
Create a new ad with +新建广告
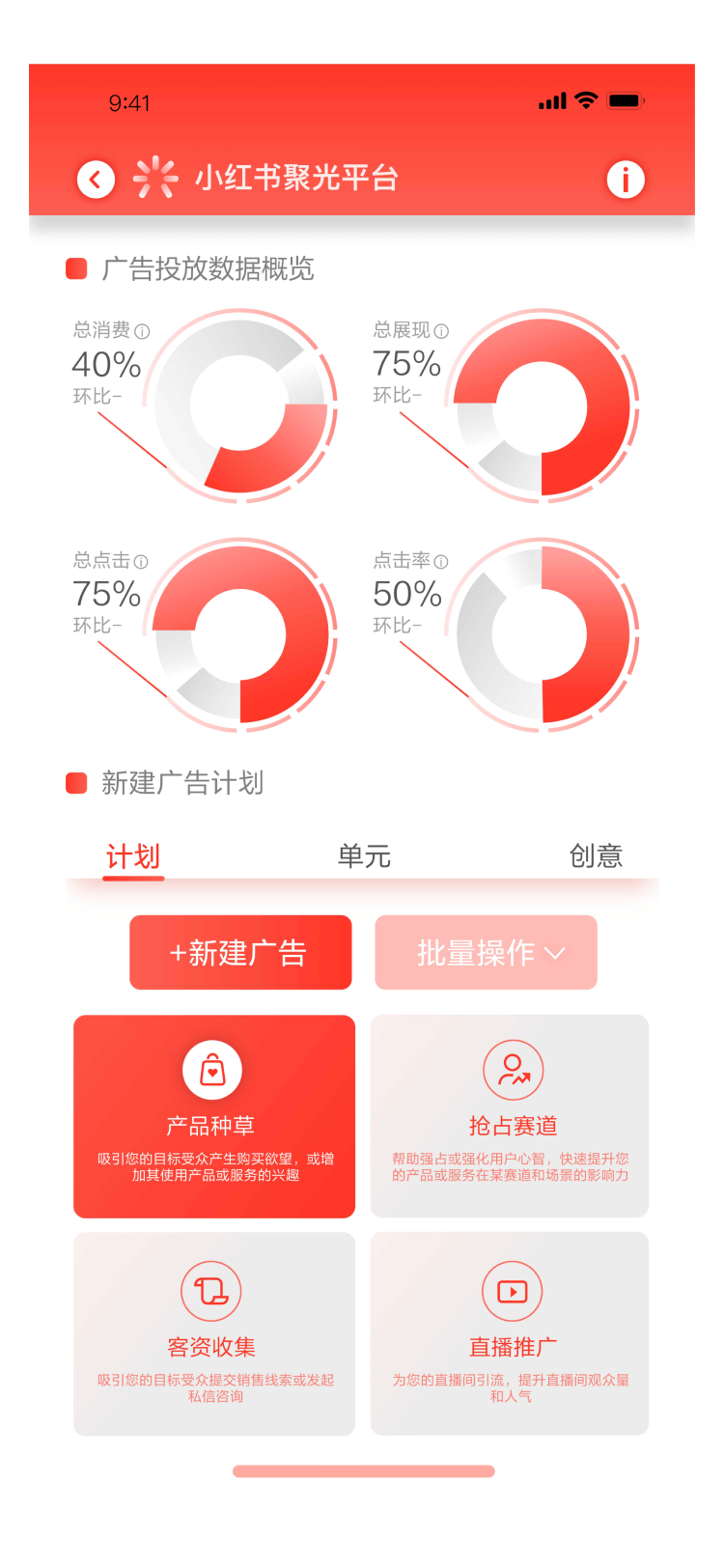tap(240, 953)
